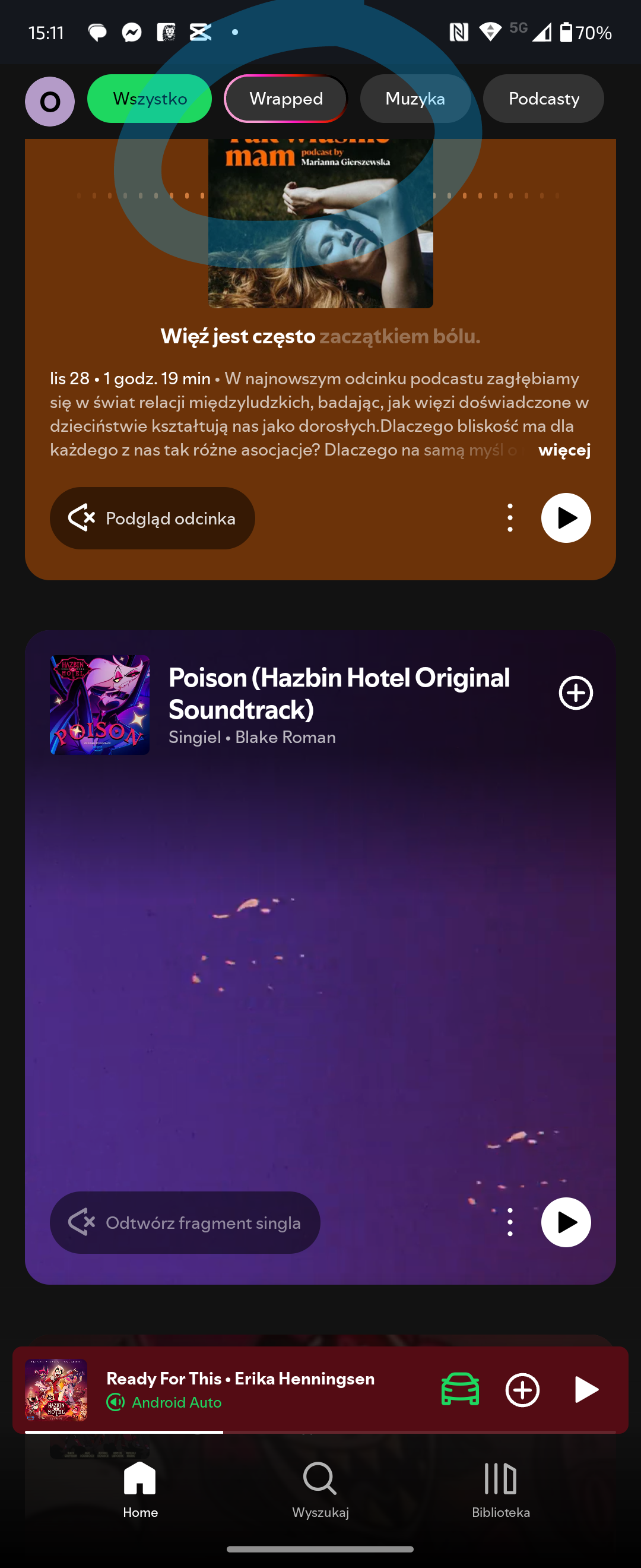The width and height of the screenshot is (641, 1568).
Task: Open more options for the podcast episode
Action: (510, 518)
